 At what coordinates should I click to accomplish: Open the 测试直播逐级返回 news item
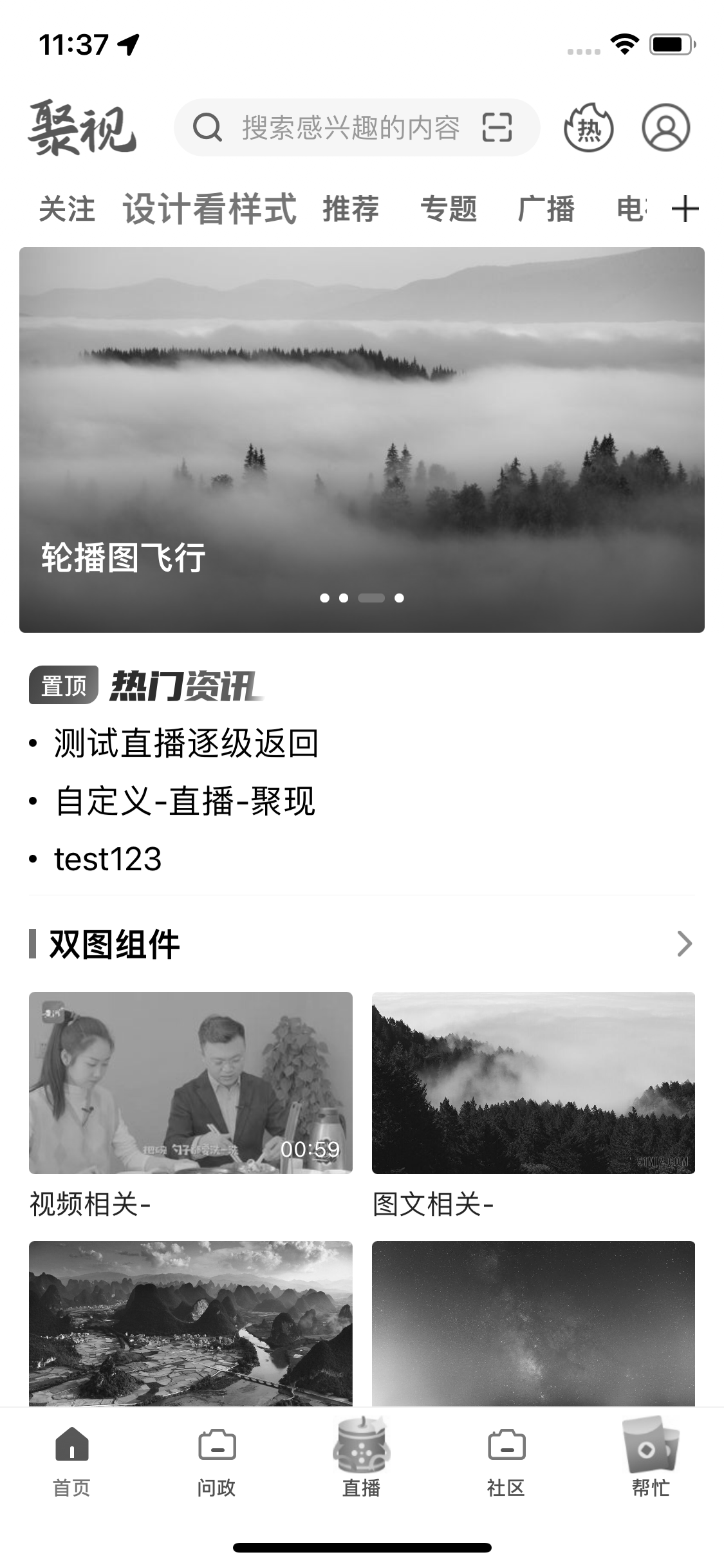187,743
